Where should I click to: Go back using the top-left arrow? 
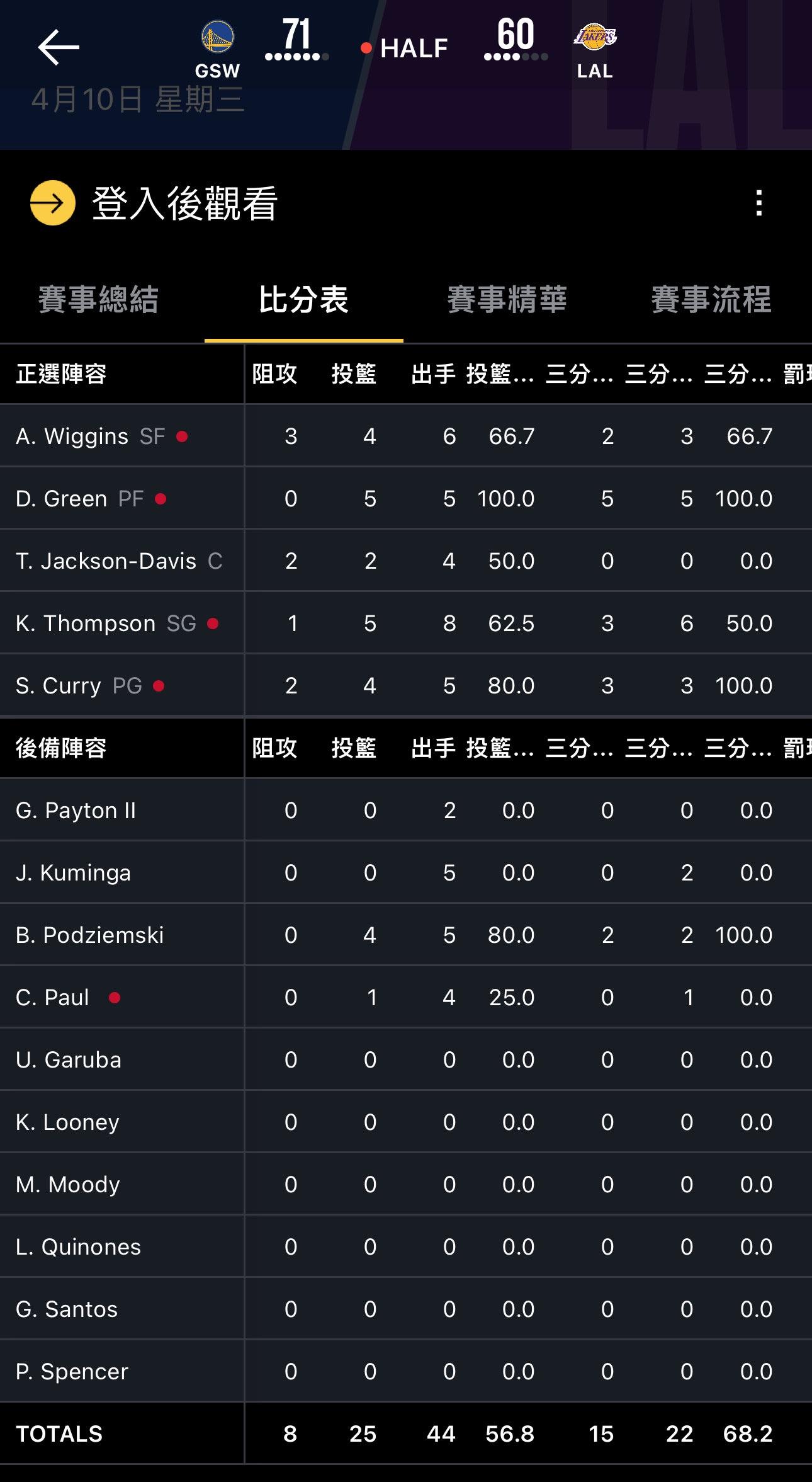coord(58,47)
